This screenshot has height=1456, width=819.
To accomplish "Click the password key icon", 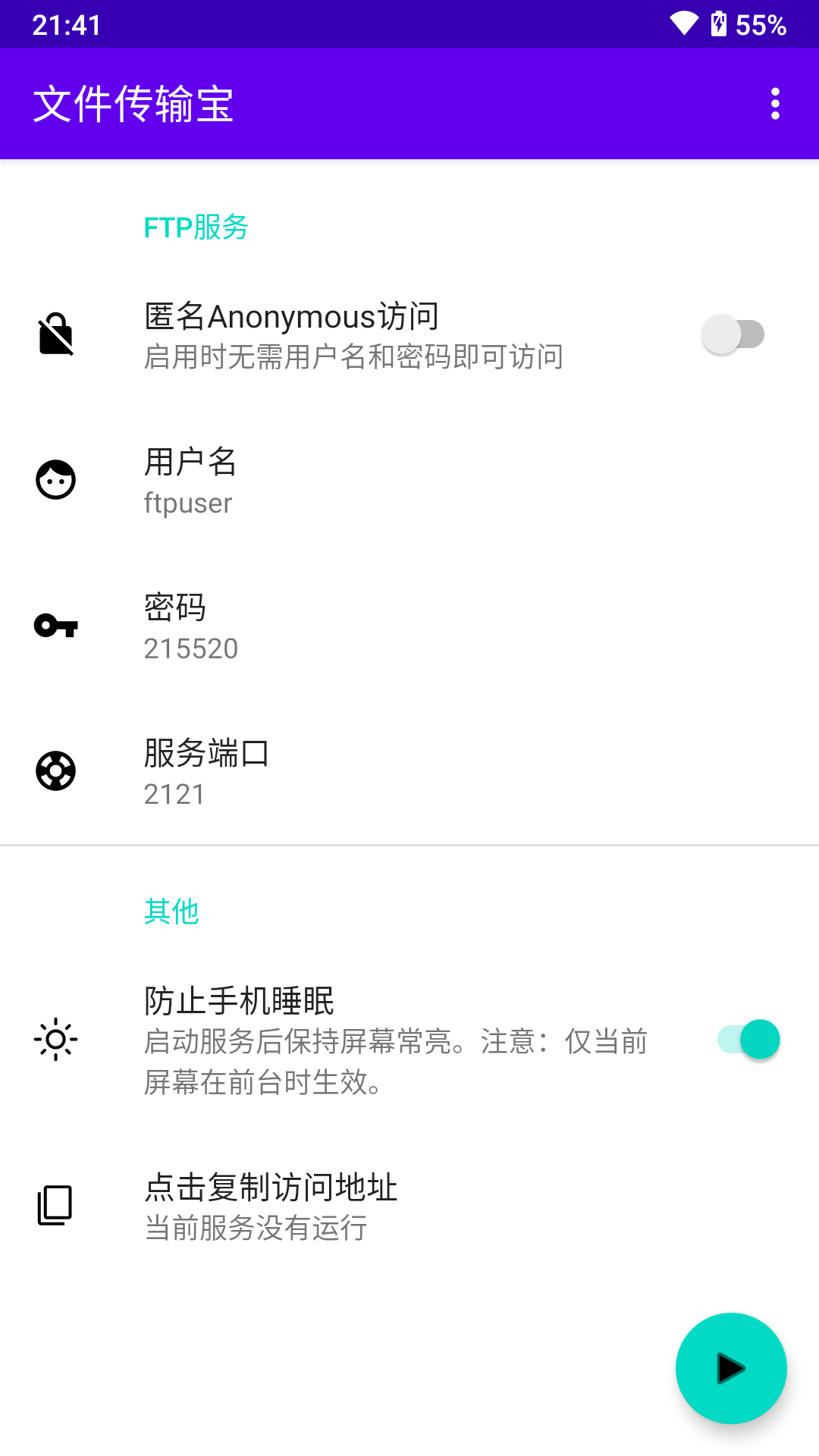I will [55, 626].
